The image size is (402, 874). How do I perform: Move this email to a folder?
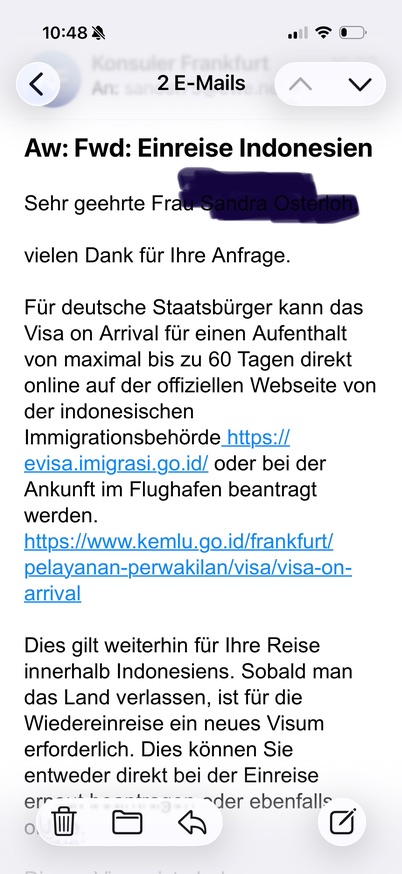pyautogui.click(x=127, y=822)
